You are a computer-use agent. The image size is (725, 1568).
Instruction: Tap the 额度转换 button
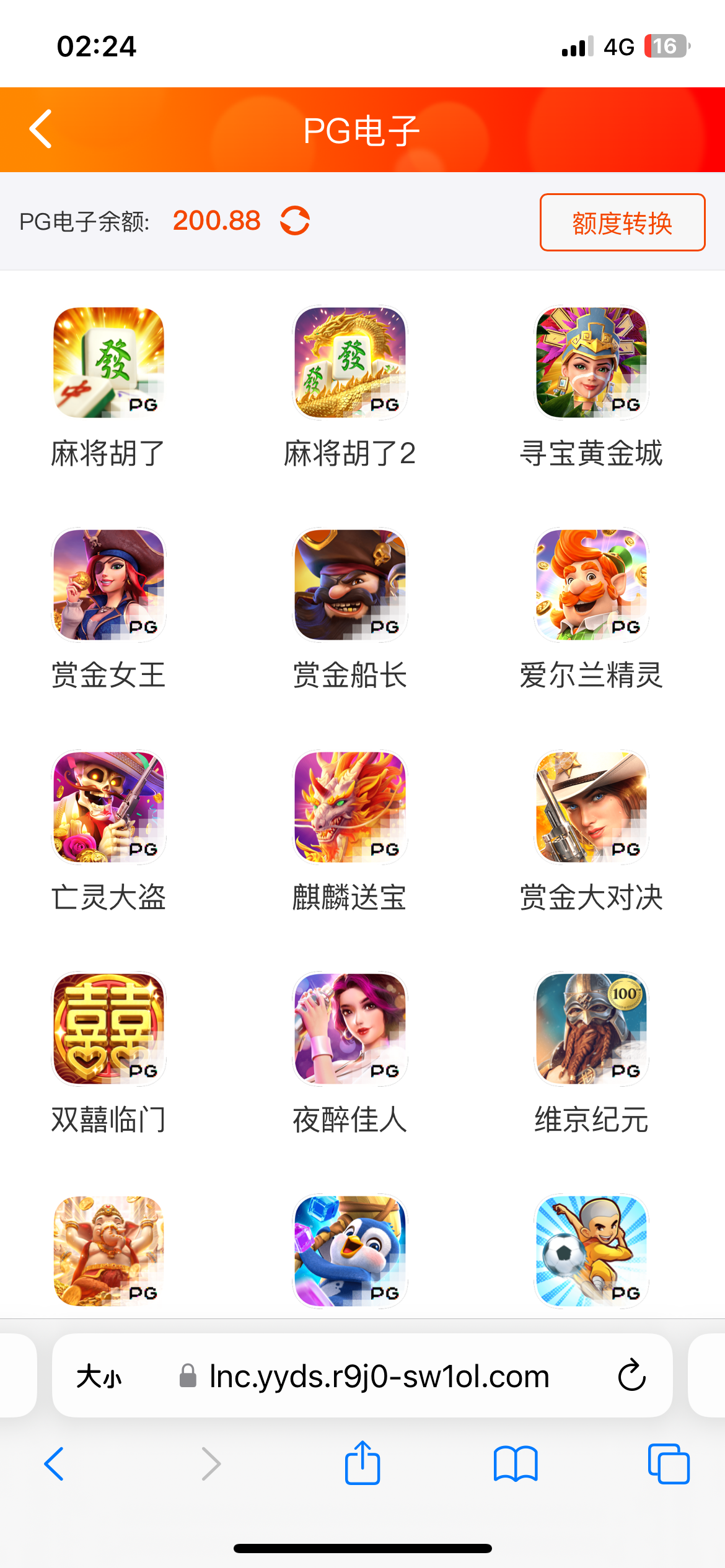click(x=622, y=222)
